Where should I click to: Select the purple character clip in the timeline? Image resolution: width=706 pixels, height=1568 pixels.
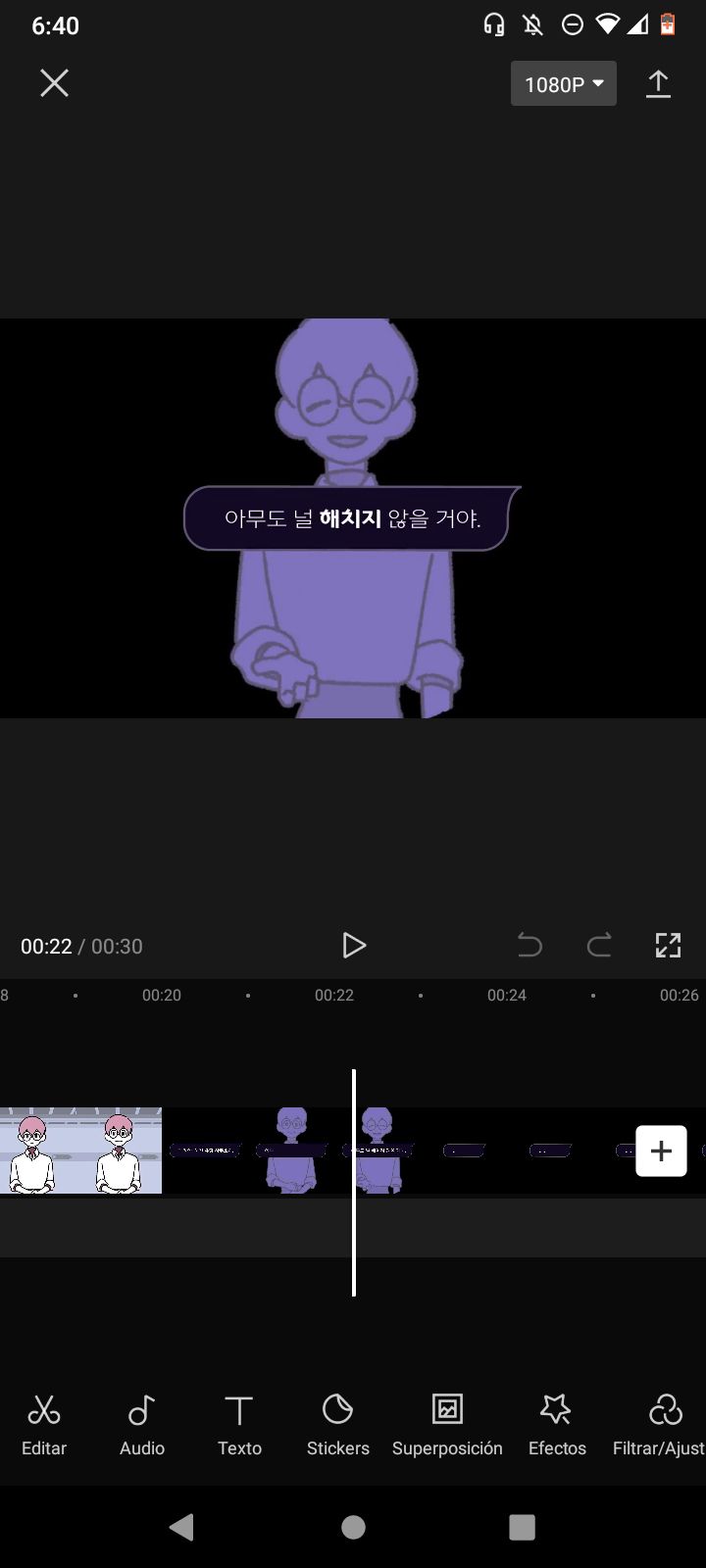[399, 1151]
